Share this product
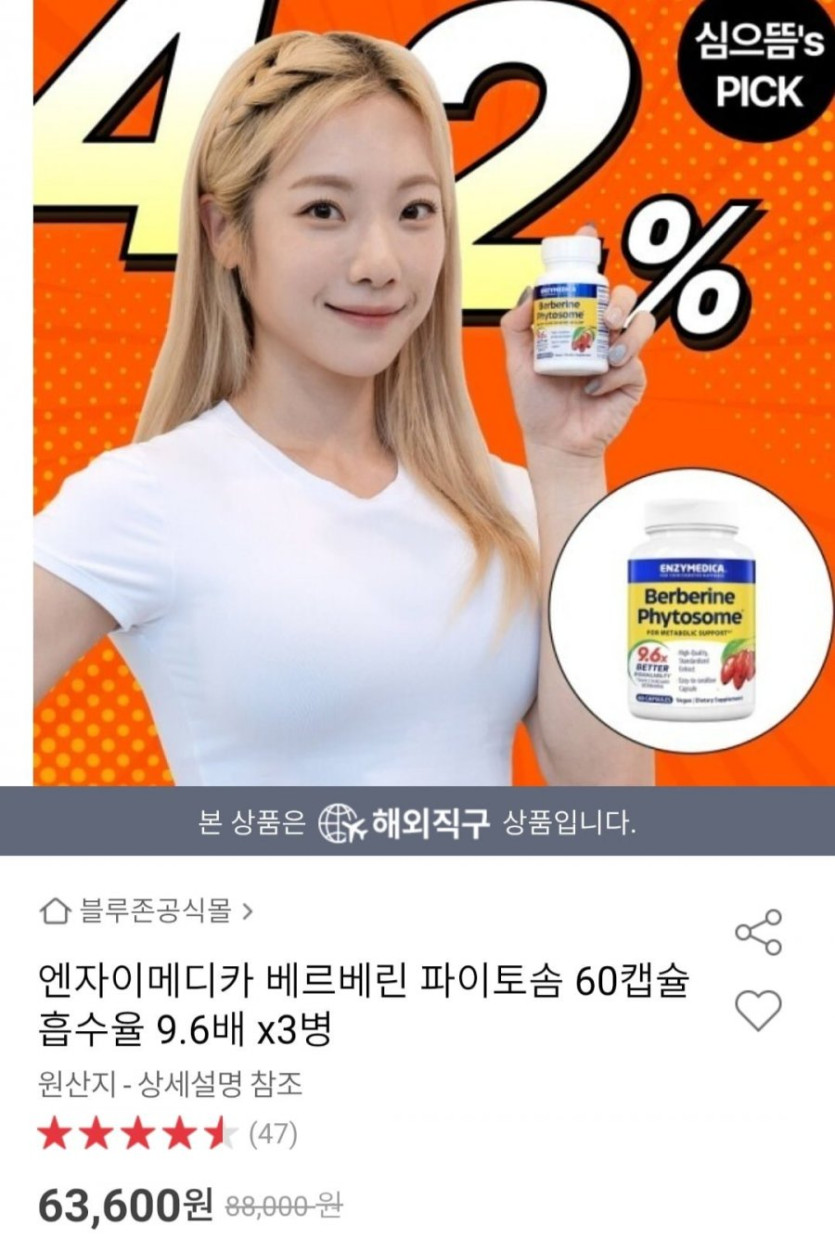Screen dimensions: 835x1239 coord(758,931)
